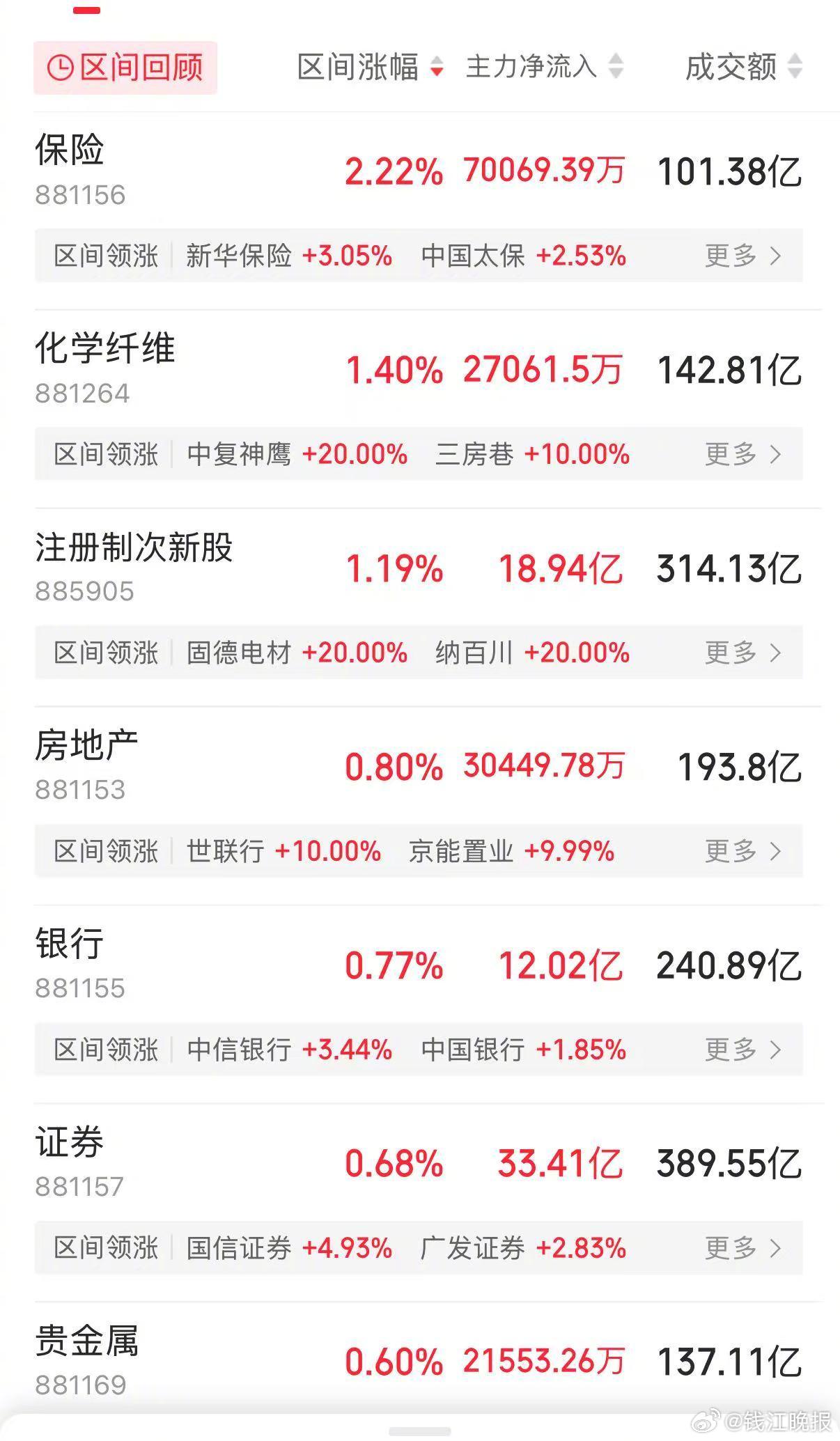View 更多 for 注册制次新股
The height and width of the screenshot is (1441, 840).
coord(742,653)
